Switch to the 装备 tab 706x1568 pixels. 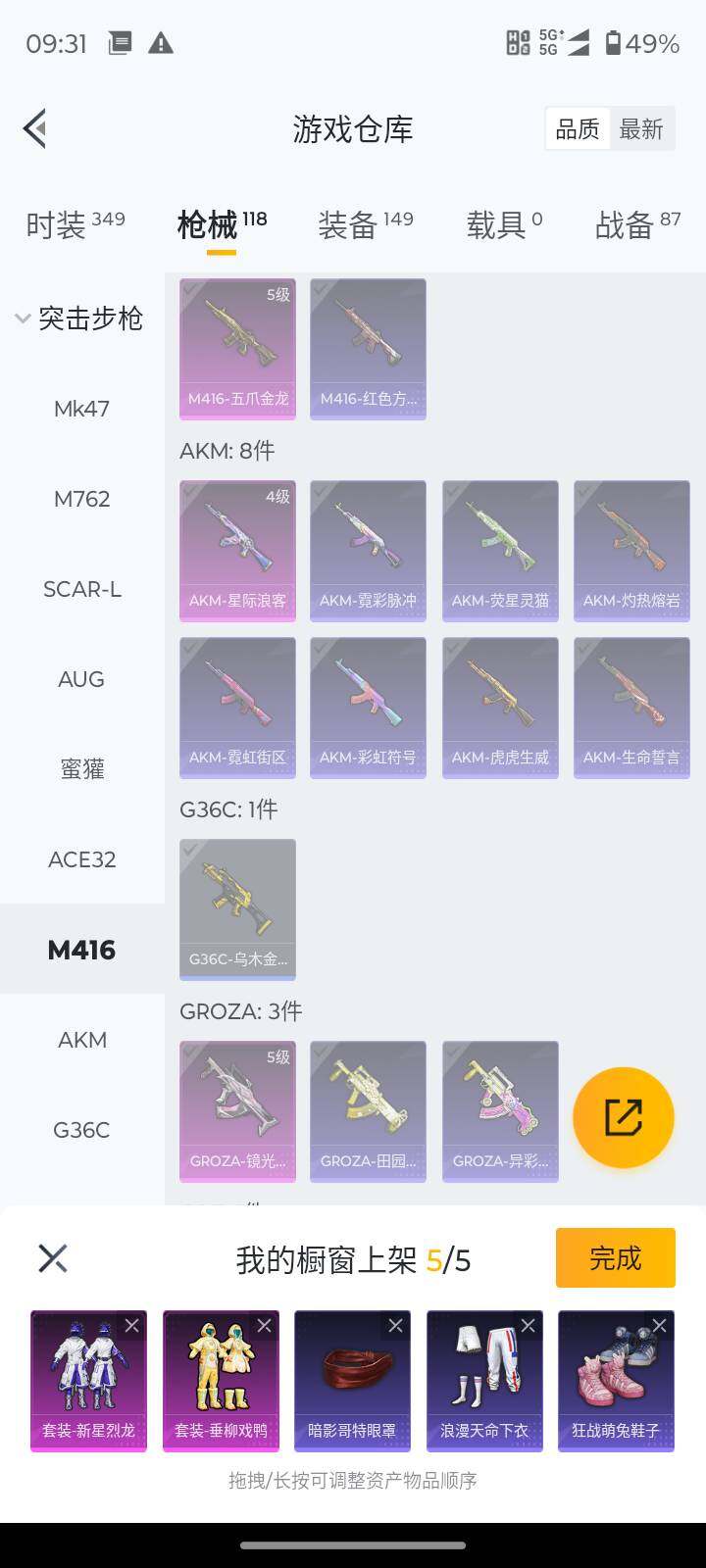pyautogui.click(x=365, y=224)
